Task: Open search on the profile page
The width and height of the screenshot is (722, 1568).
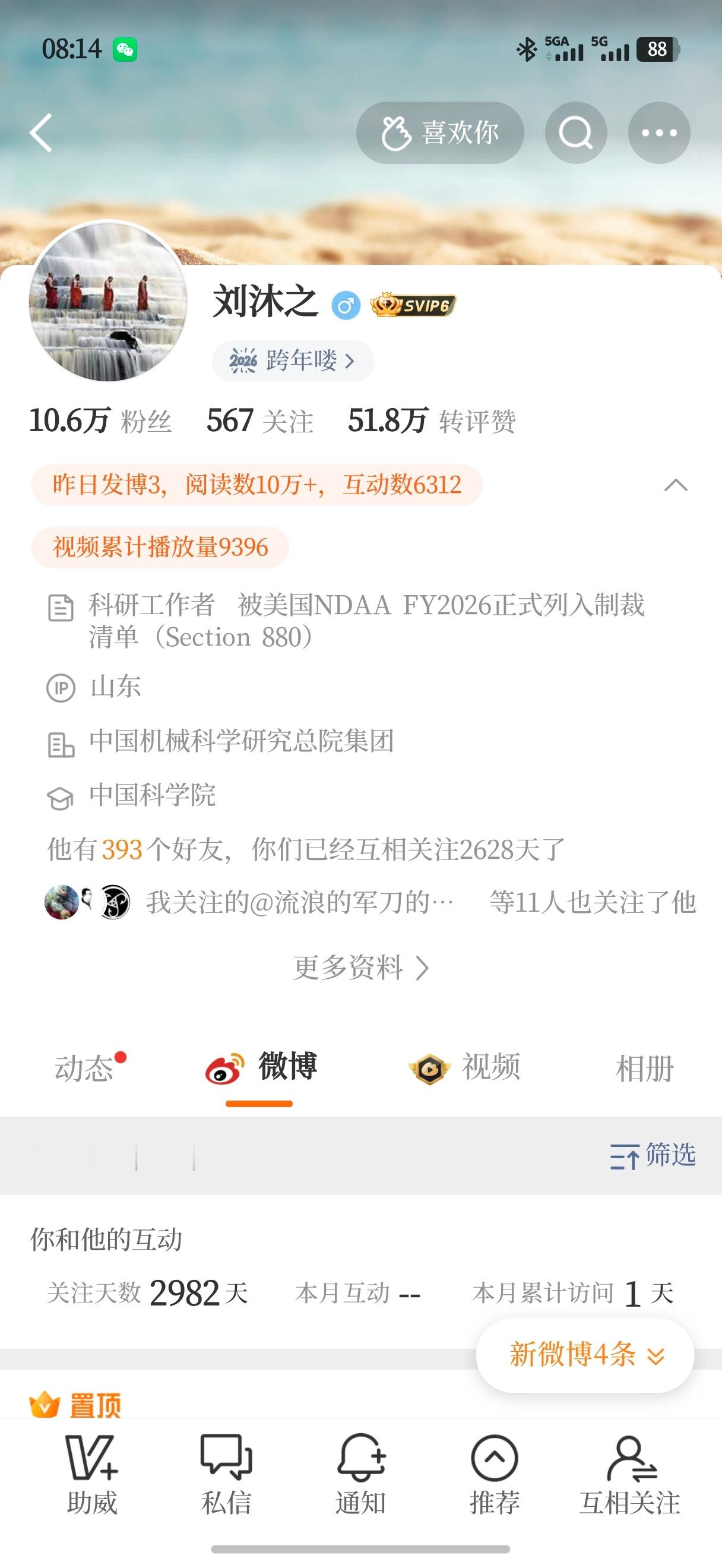Action: coord(574,132)
